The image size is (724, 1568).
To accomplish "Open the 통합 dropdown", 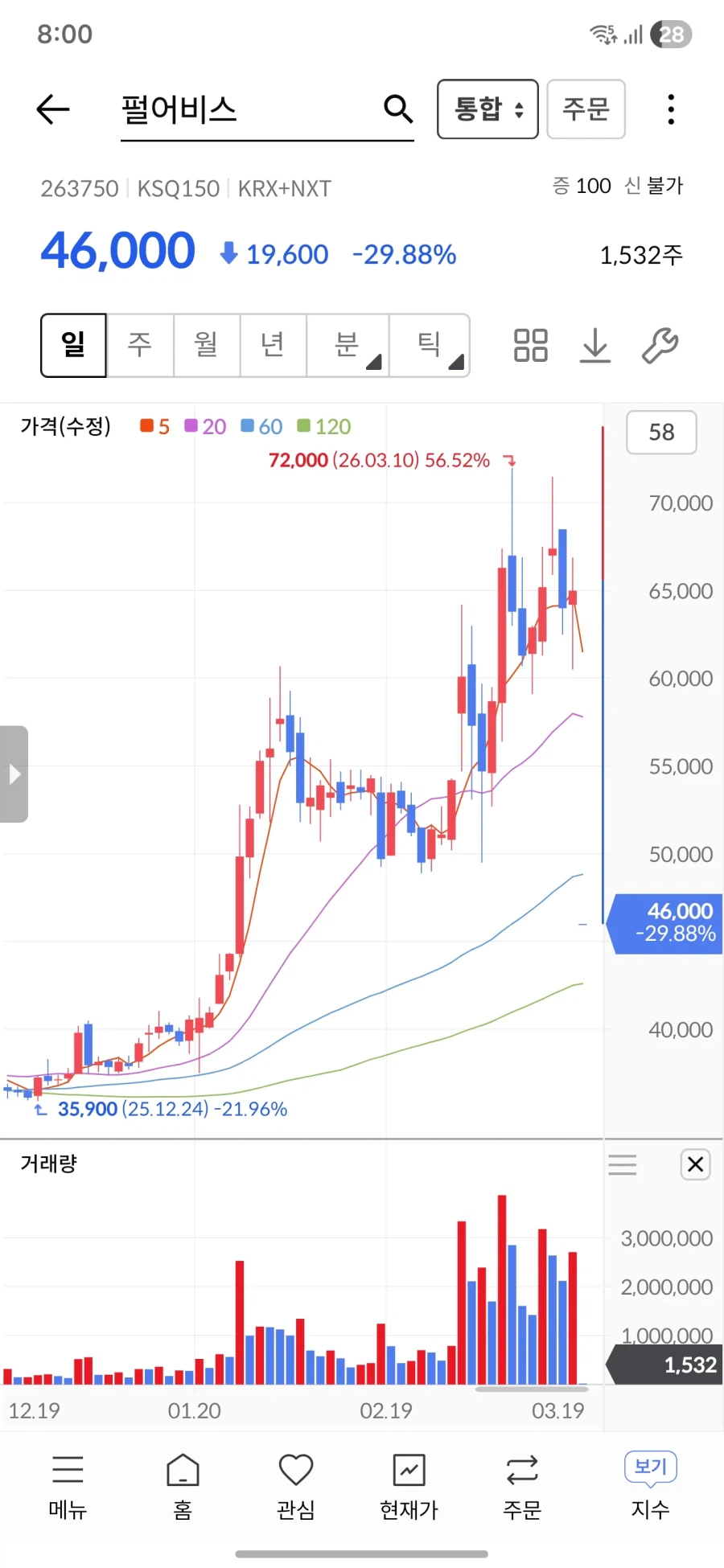I will click(487, 109).
